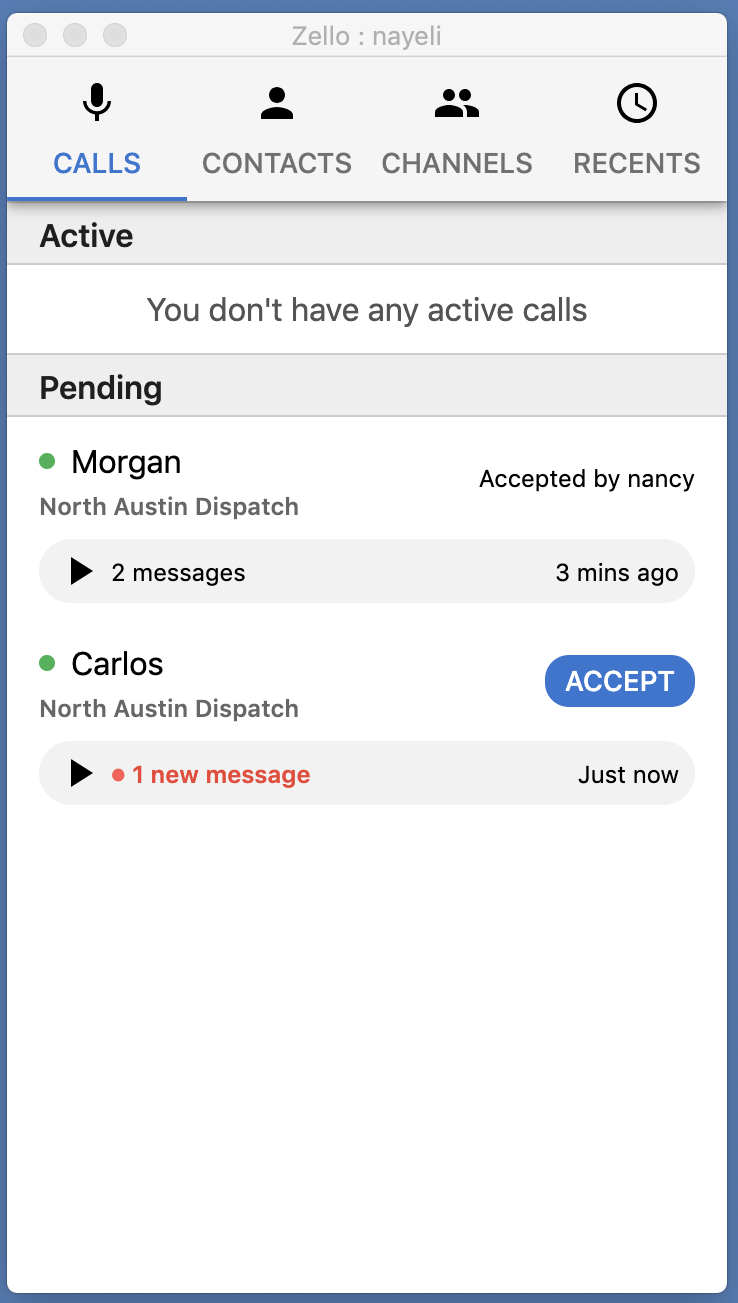
Task: Close the Zello window
Action: (35, 36)
